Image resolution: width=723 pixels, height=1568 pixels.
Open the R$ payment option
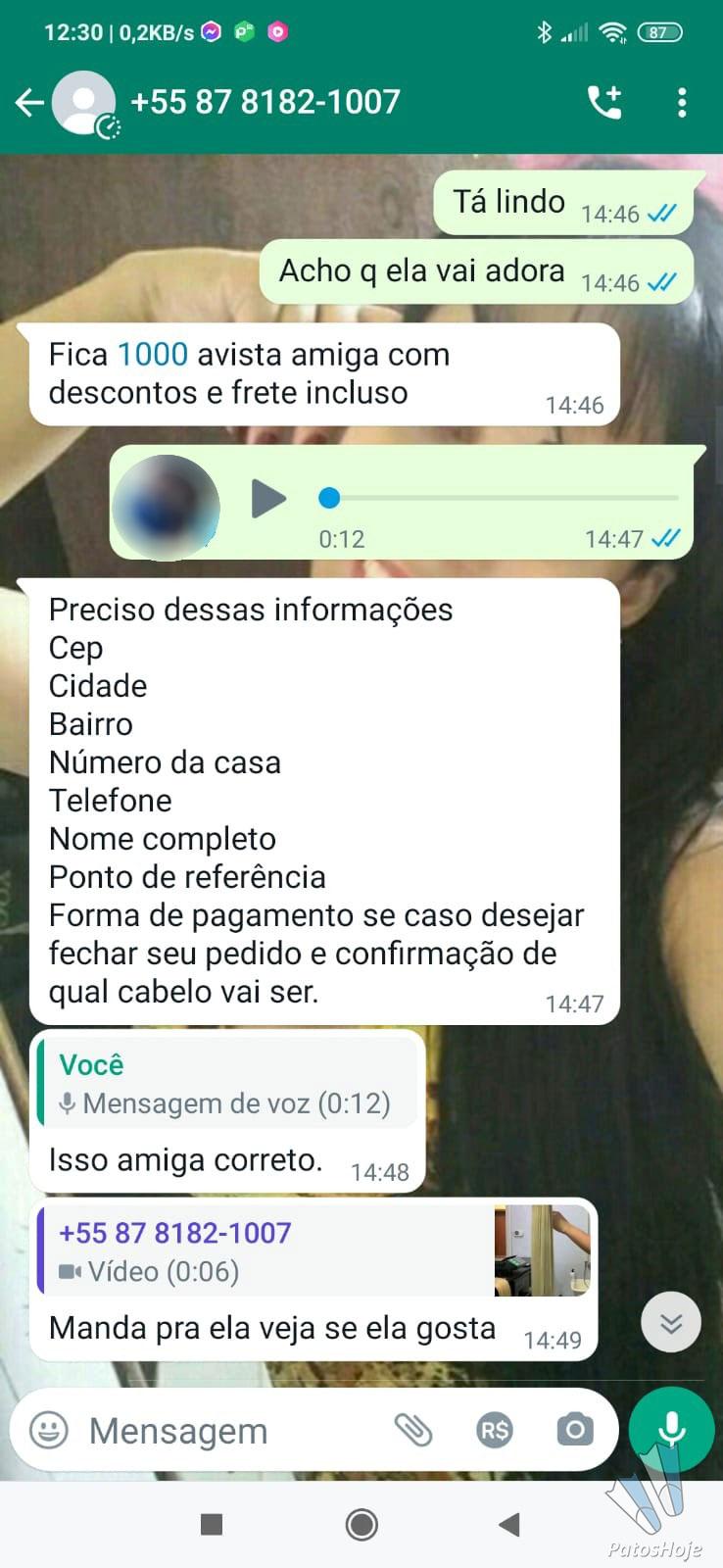pyautogui.click(x=495, y=1431)
